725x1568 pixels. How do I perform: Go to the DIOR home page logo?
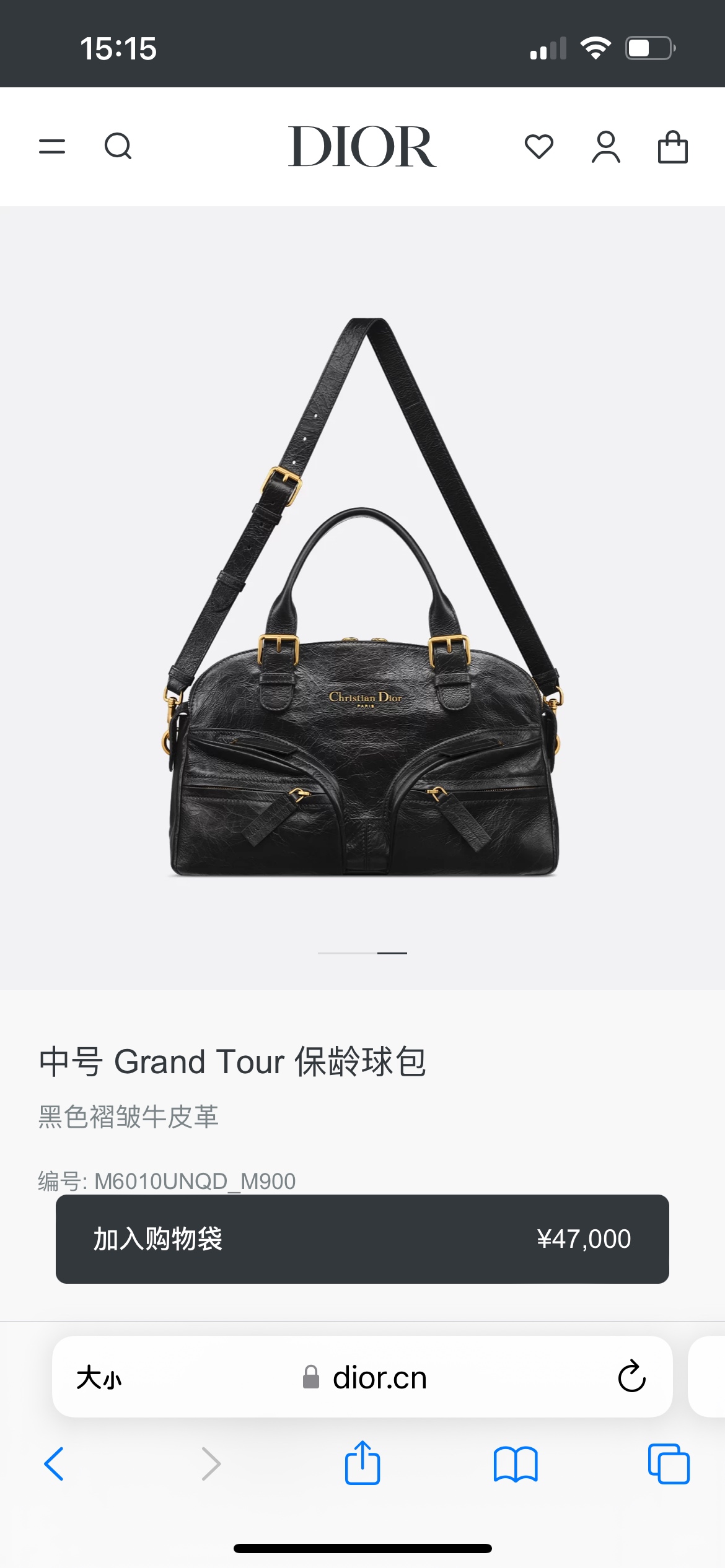pyautogui.click(x=362, y=147)
